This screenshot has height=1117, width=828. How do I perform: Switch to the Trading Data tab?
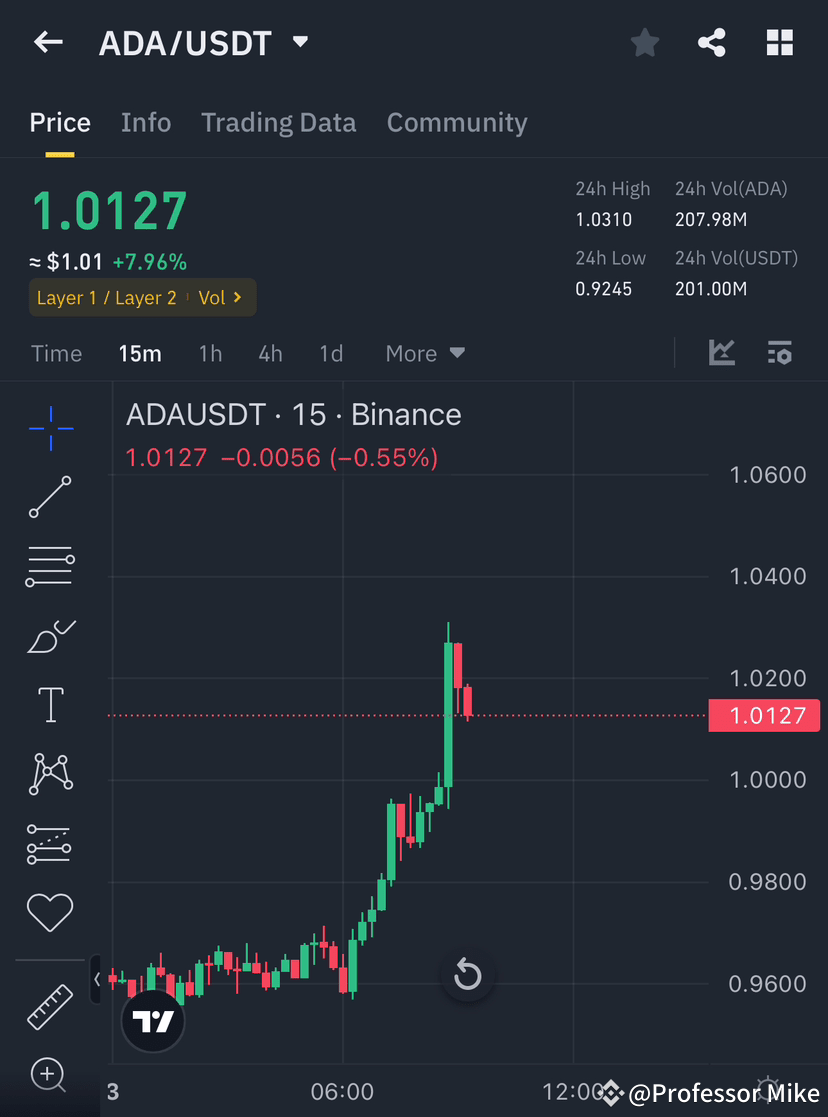click(x=279, y=122)
